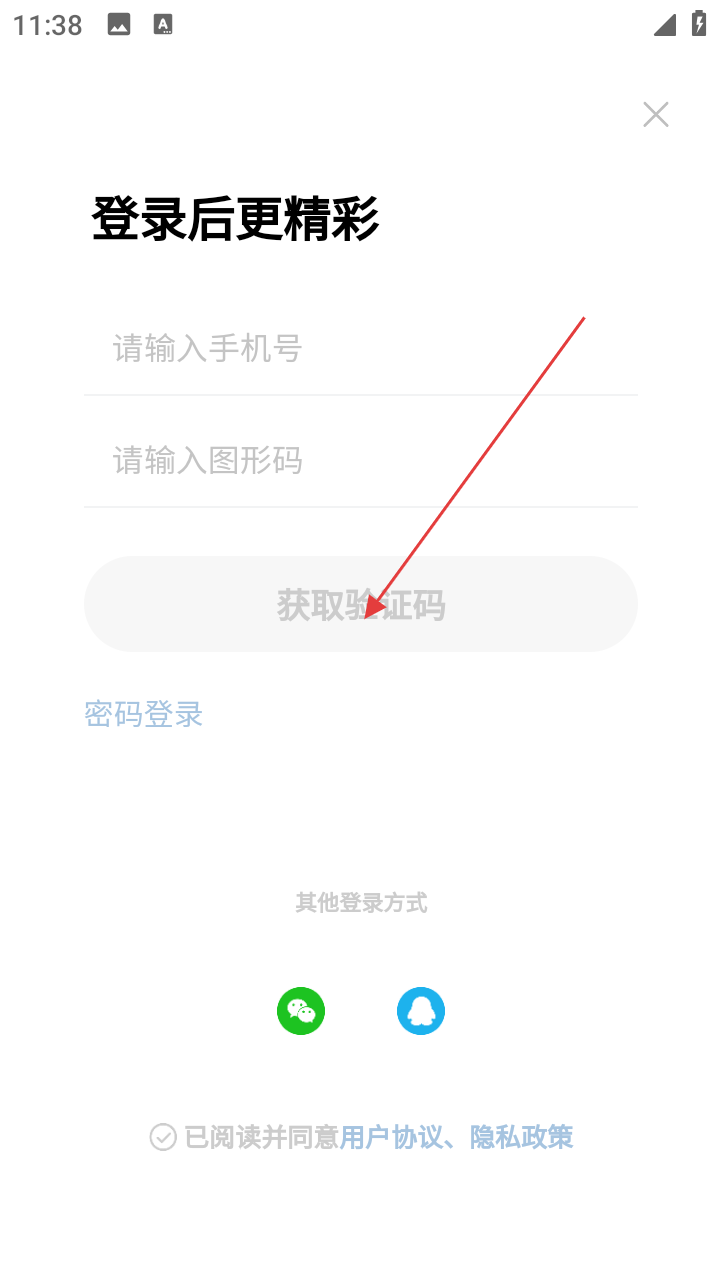The width and height of the screenshot is (720, 1280).
Task: Close the login screen
Action: point(656,115)
